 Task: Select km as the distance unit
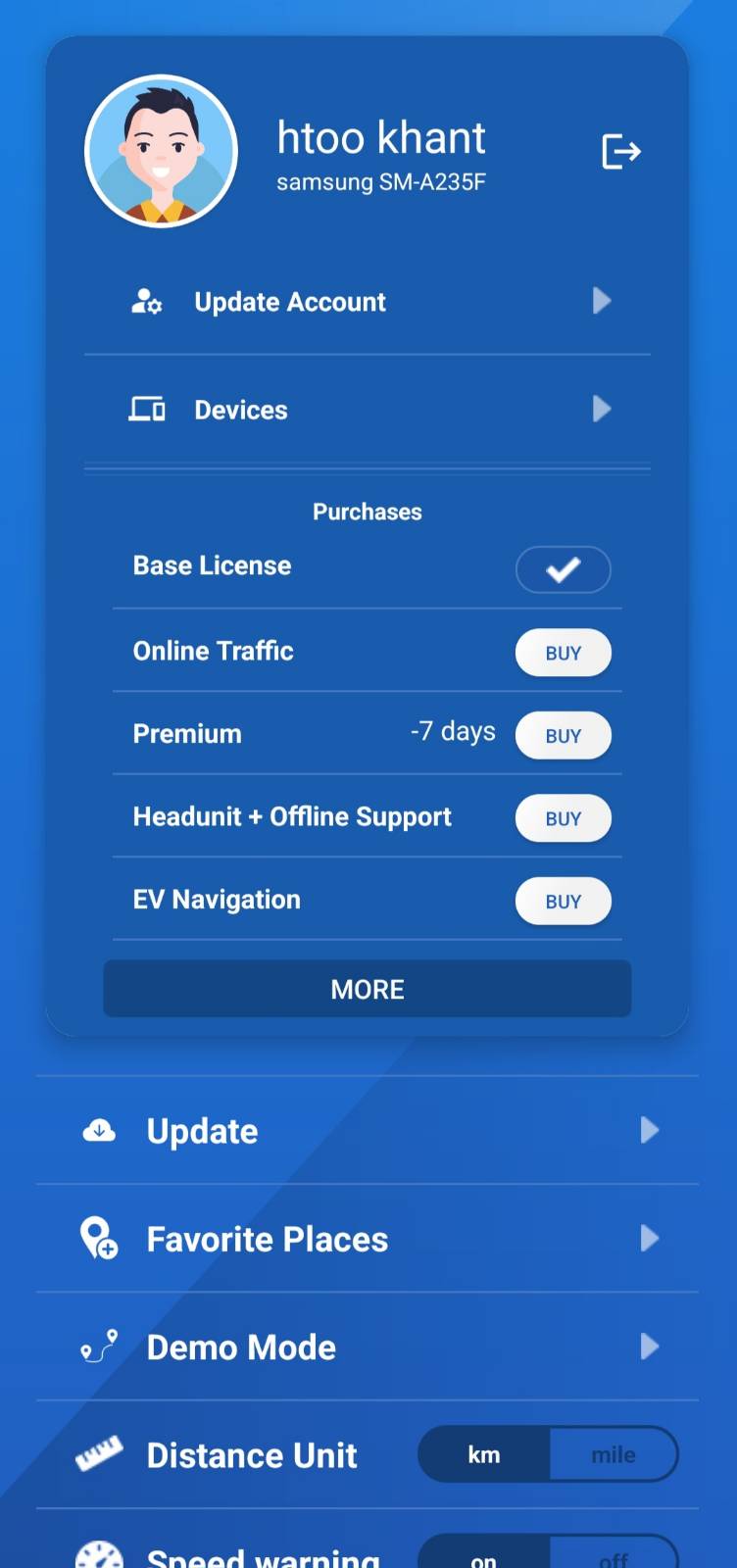click(x=484, y=1454)
